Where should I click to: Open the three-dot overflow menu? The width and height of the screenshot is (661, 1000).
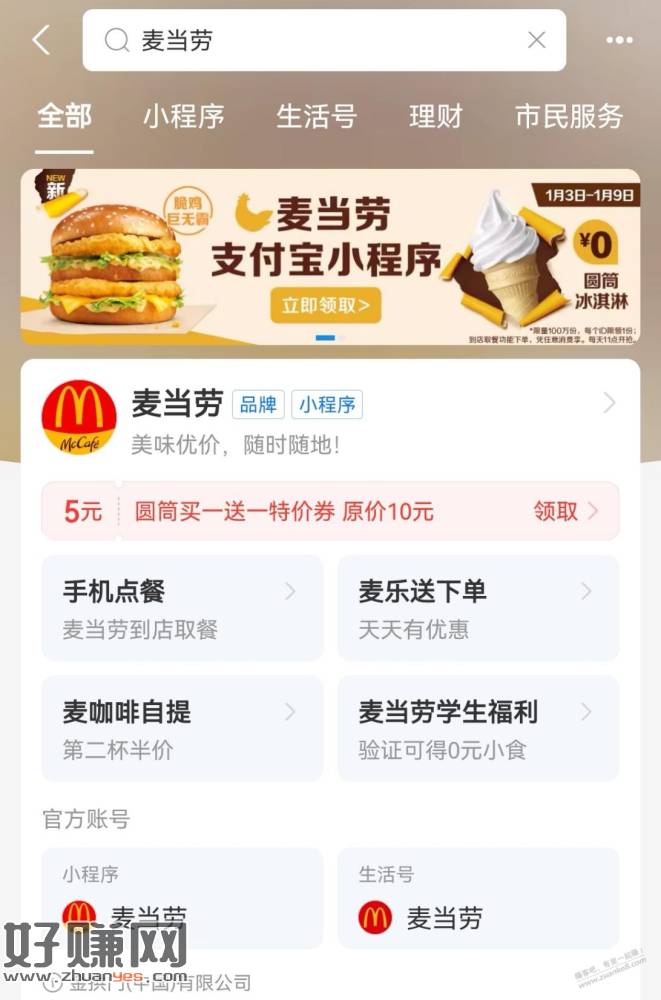coord(619,40)
